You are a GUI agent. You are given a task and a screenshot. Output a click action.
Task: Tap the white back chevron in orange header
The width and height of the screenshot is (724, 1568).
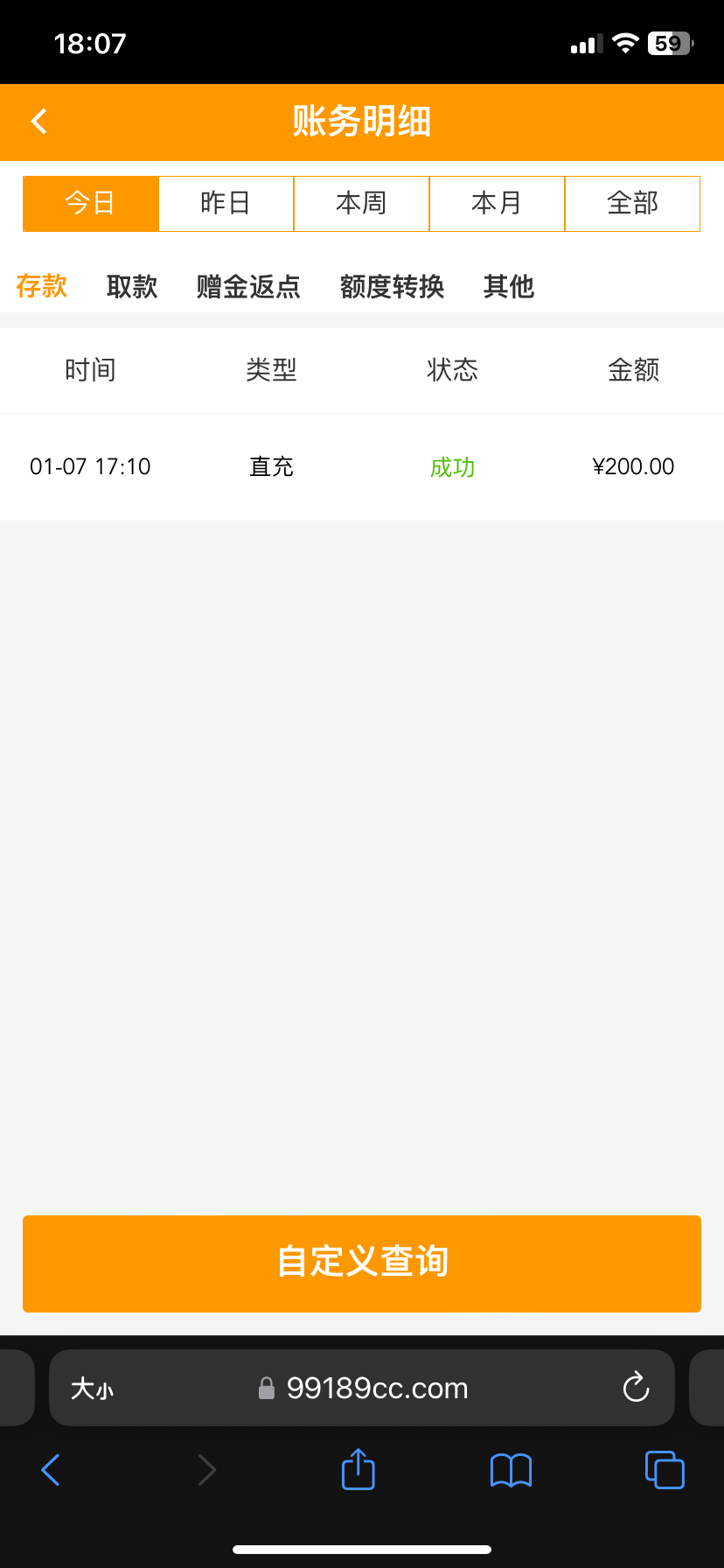[38, 122]
